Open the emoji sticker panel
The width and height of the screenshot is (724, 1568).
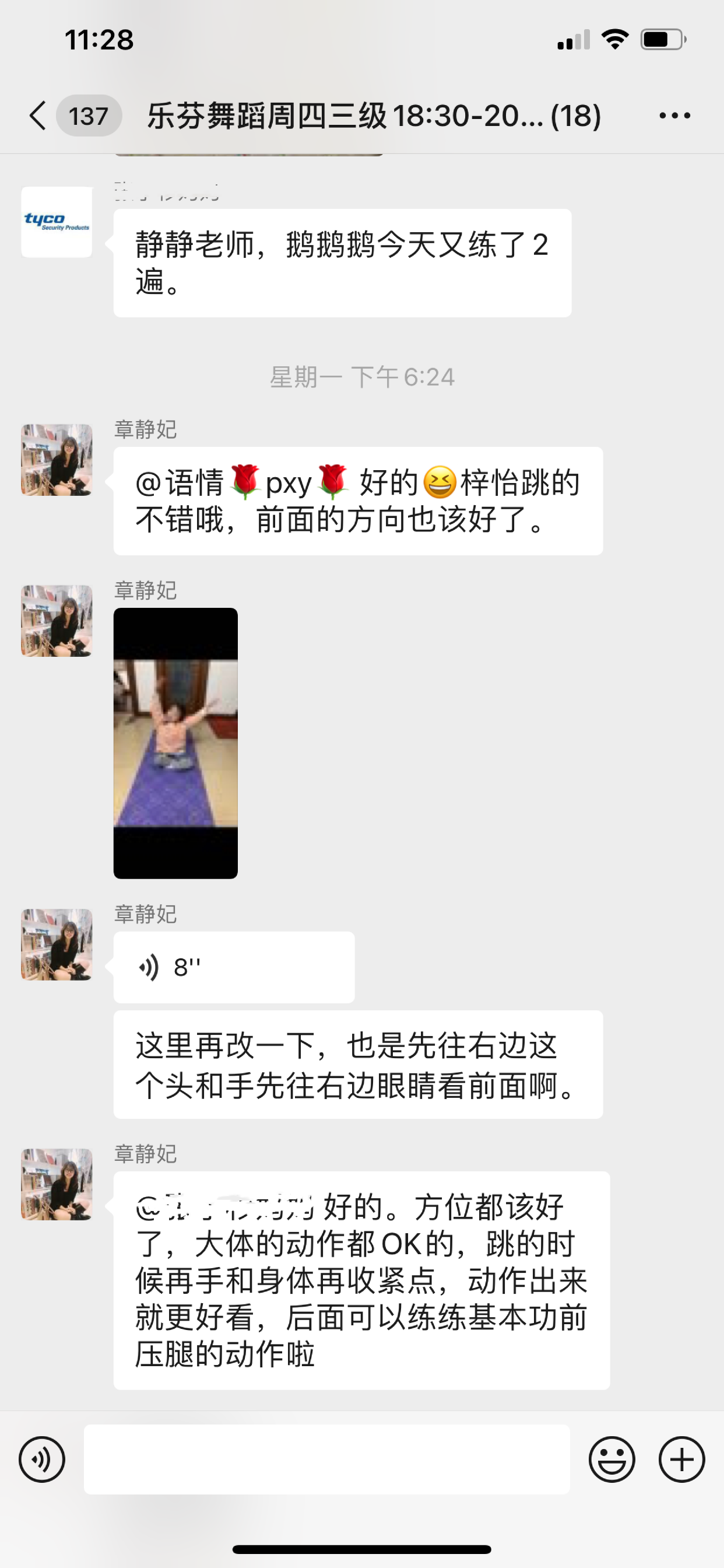611,1459
